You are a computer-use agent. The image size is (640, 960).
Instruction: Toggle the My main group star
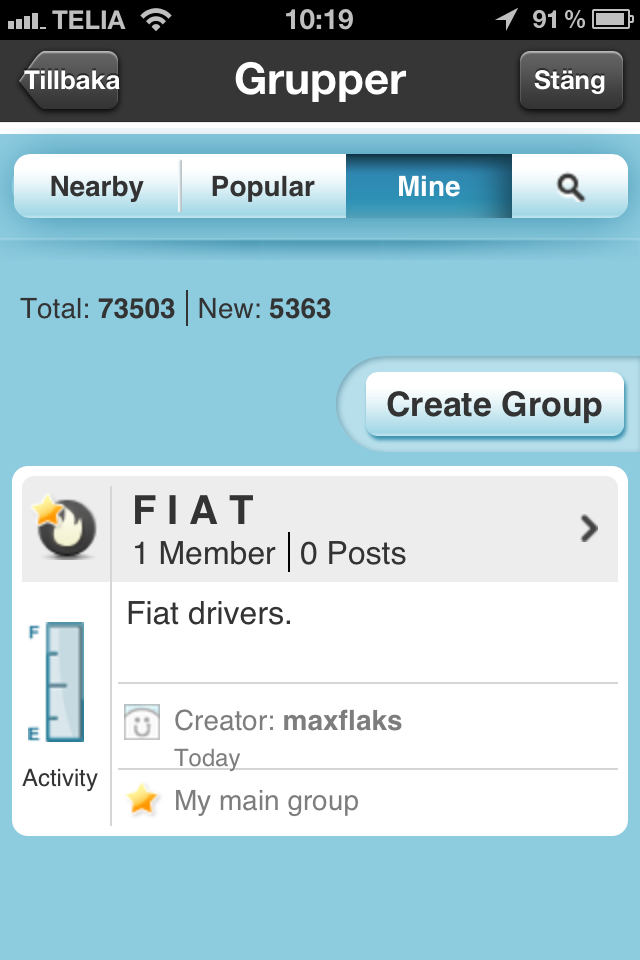tap(144, 800)
